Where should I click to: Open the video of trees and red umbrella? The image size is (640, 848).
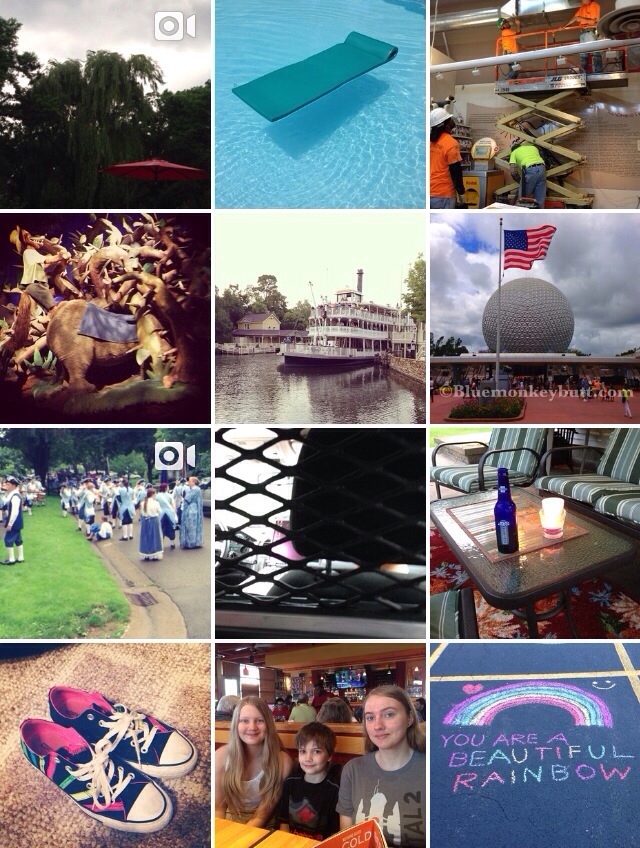105,104
